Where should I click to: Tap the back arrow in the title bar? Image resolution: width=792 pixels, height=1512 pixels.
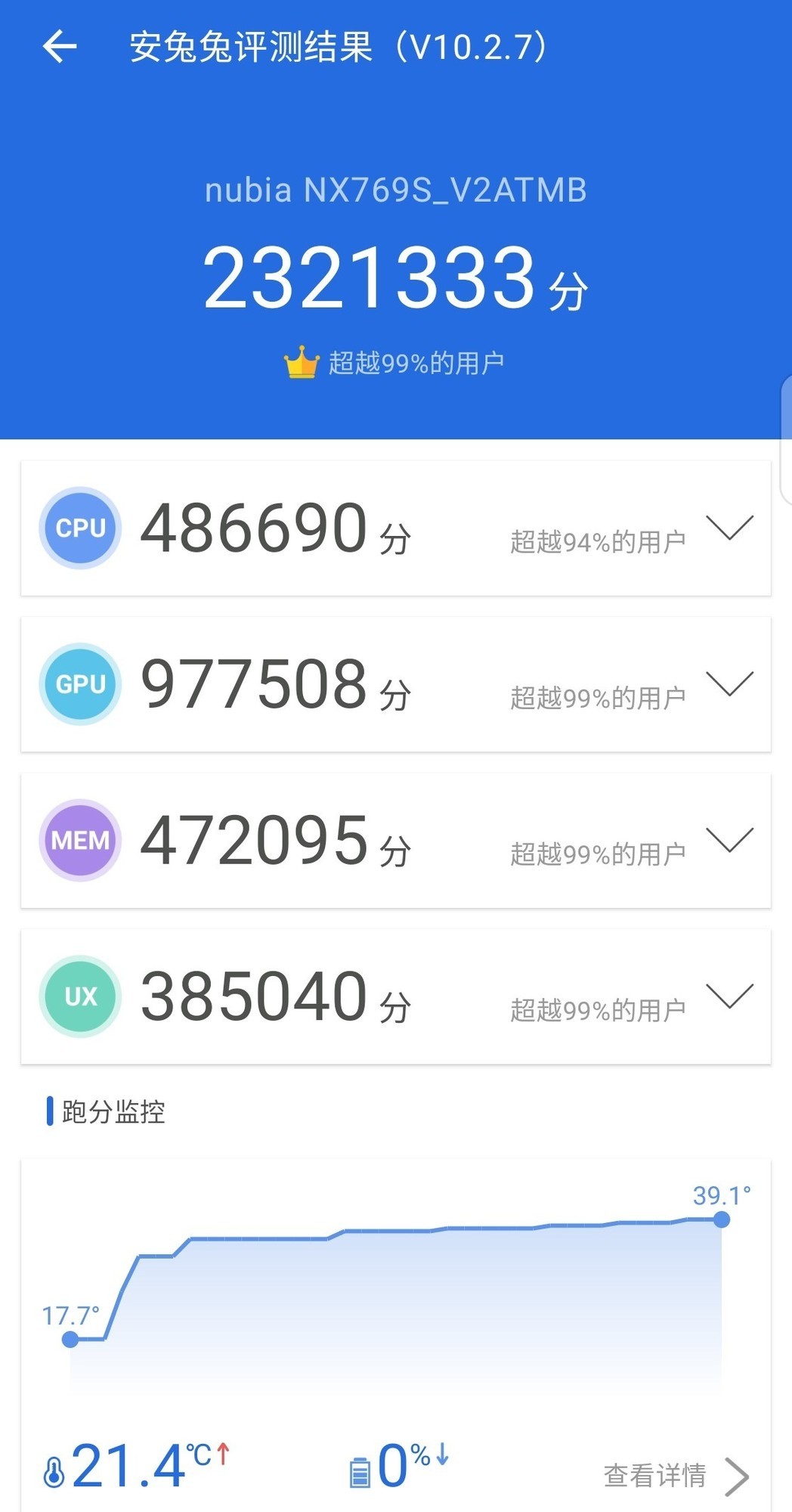click(x=58, y=47)
